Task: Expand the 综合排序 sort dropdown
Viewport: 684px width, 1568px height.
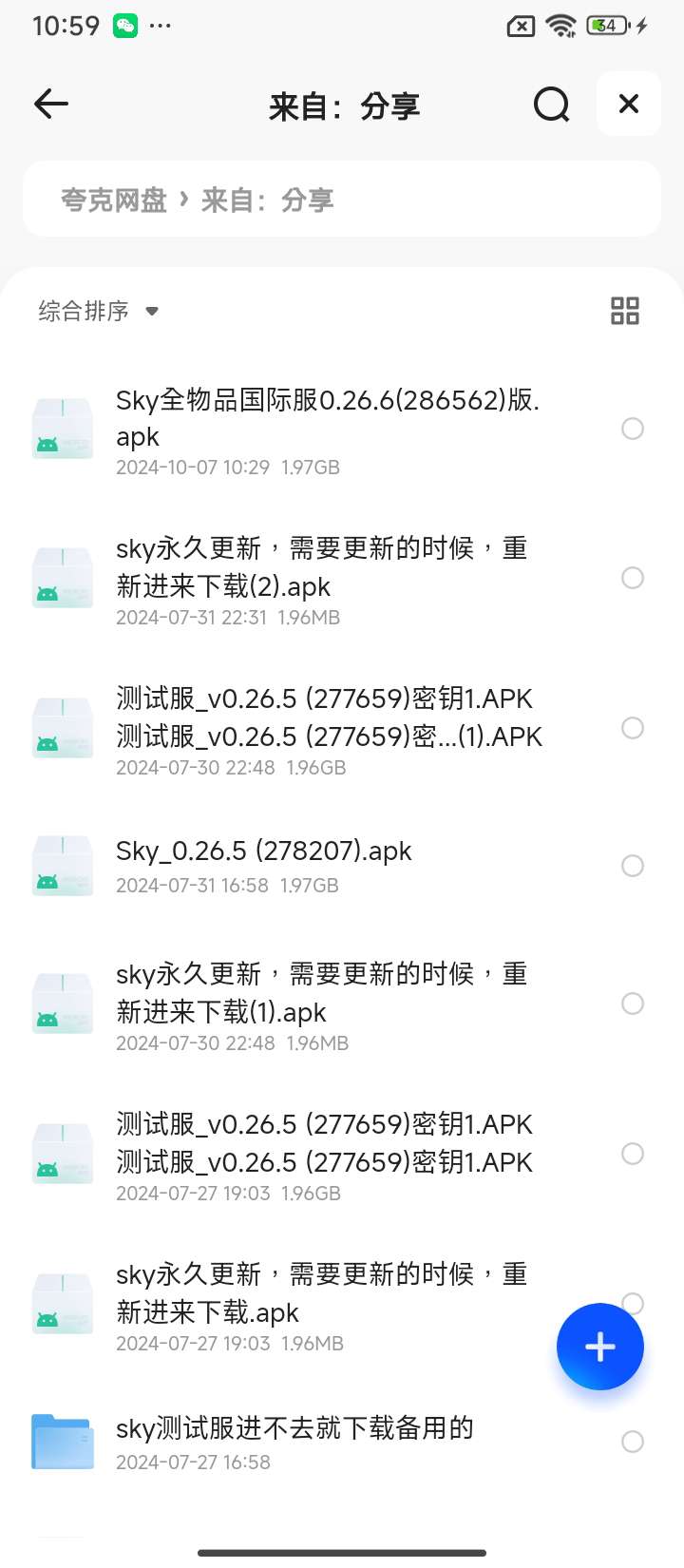Action: 98,311
